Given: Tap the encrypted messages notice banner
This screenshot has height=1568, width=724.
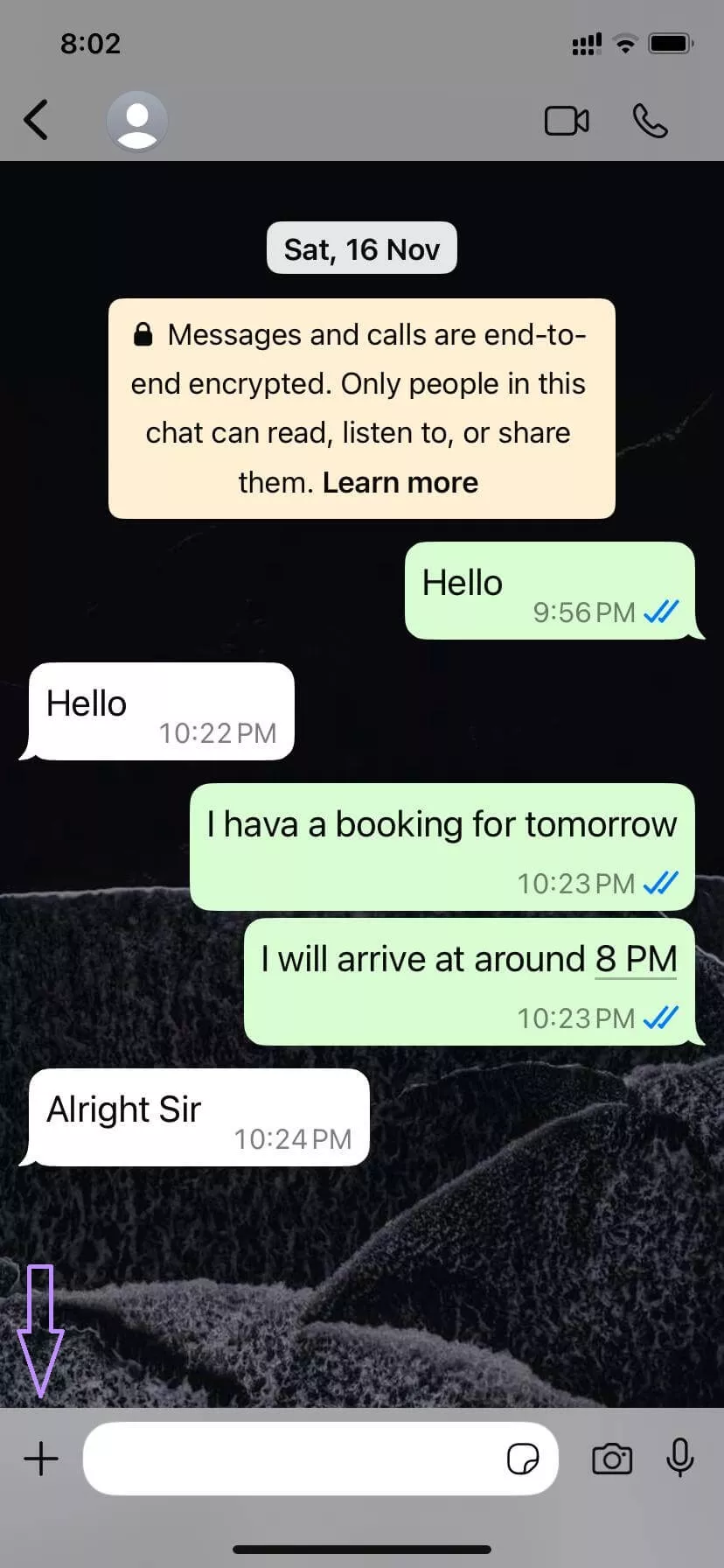Looking at the screenshot, I should [x=361, y=408].
